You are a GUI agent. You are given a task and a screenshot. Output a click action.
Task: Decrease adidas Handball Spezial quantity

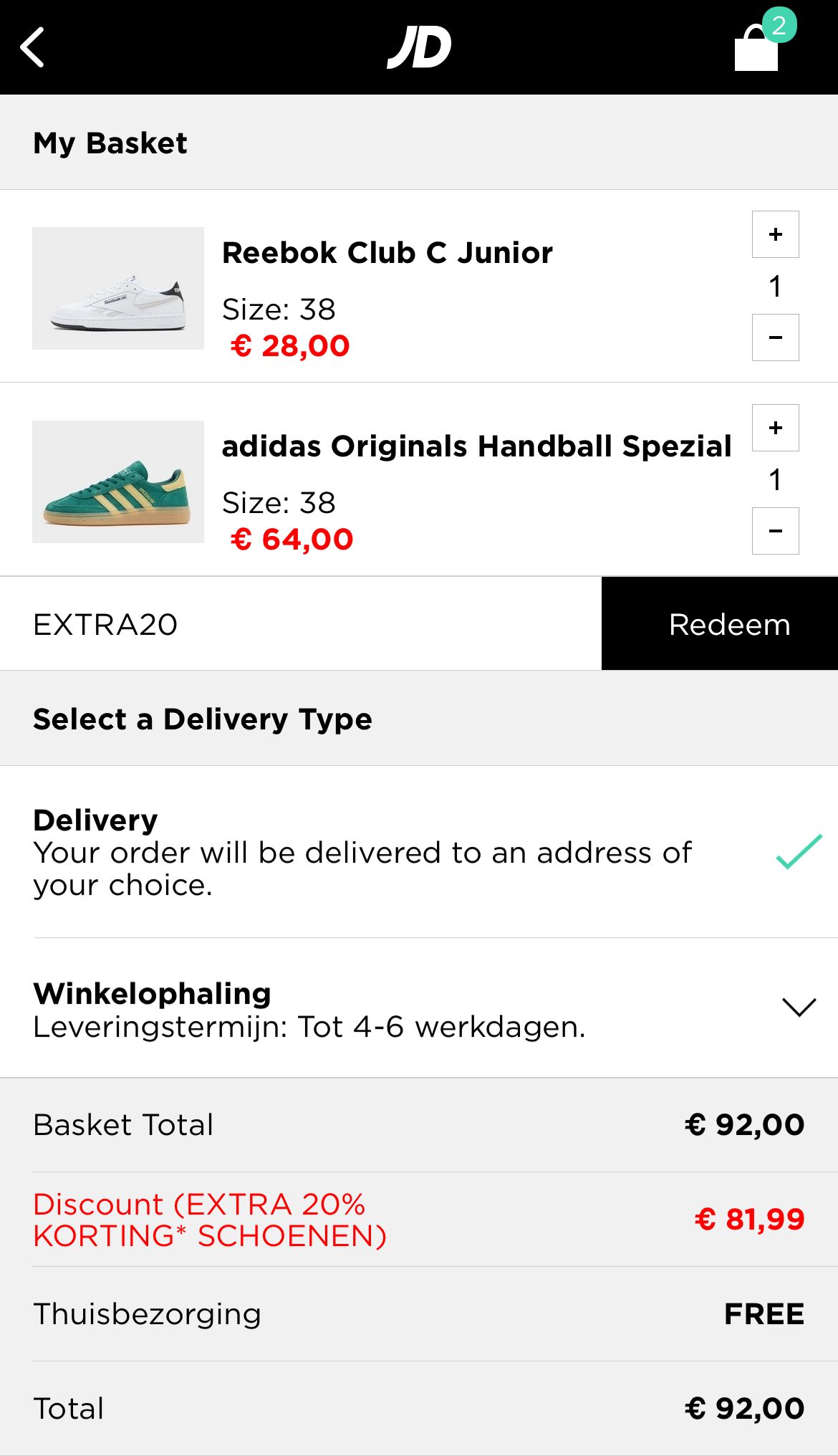click(774, 531)
